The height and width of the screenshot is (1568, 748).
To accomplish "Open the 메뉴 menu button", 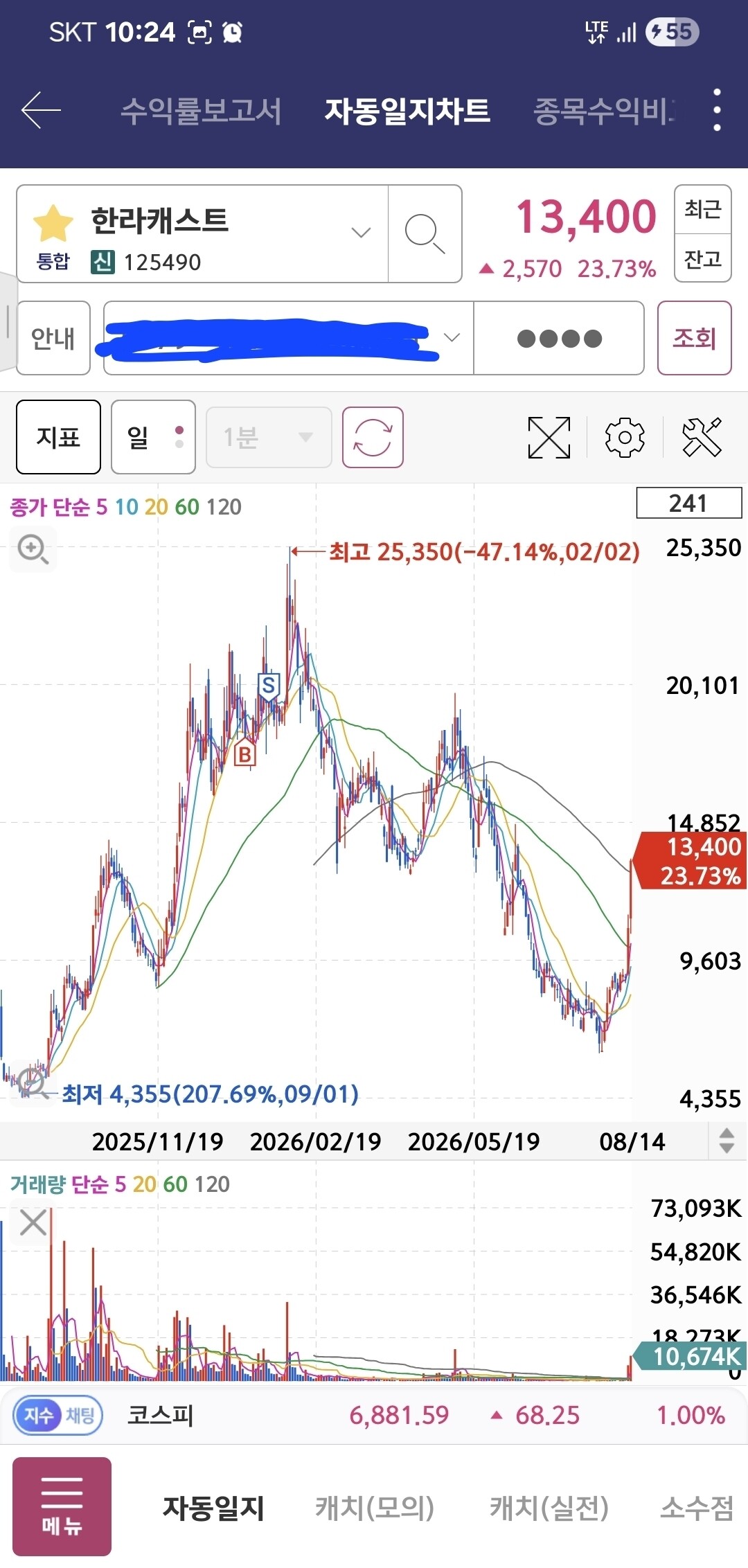I will [x=62, y=1506].
